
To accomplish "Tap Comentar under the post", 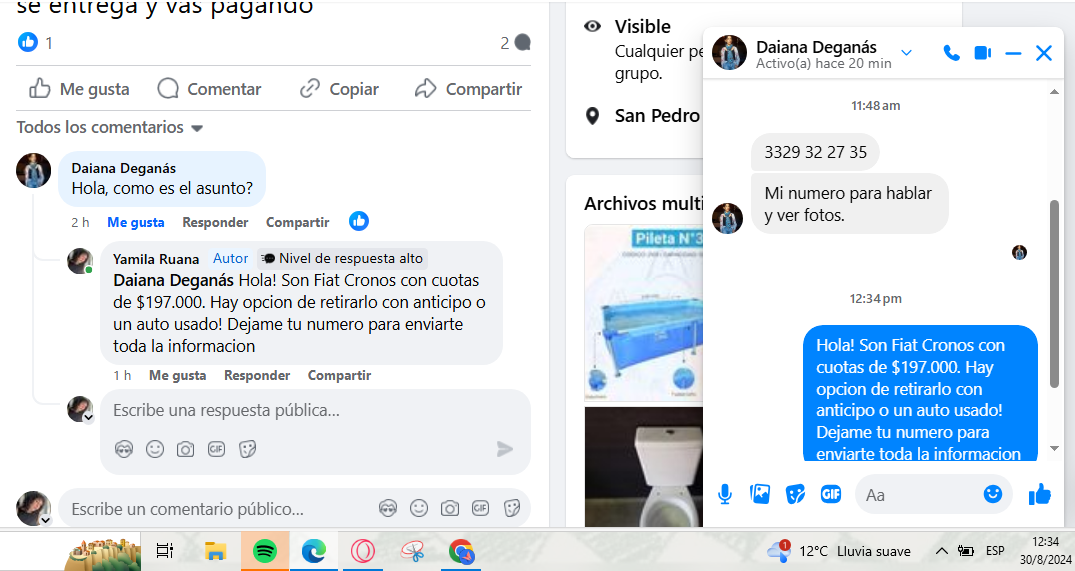I will coord(210,89).
